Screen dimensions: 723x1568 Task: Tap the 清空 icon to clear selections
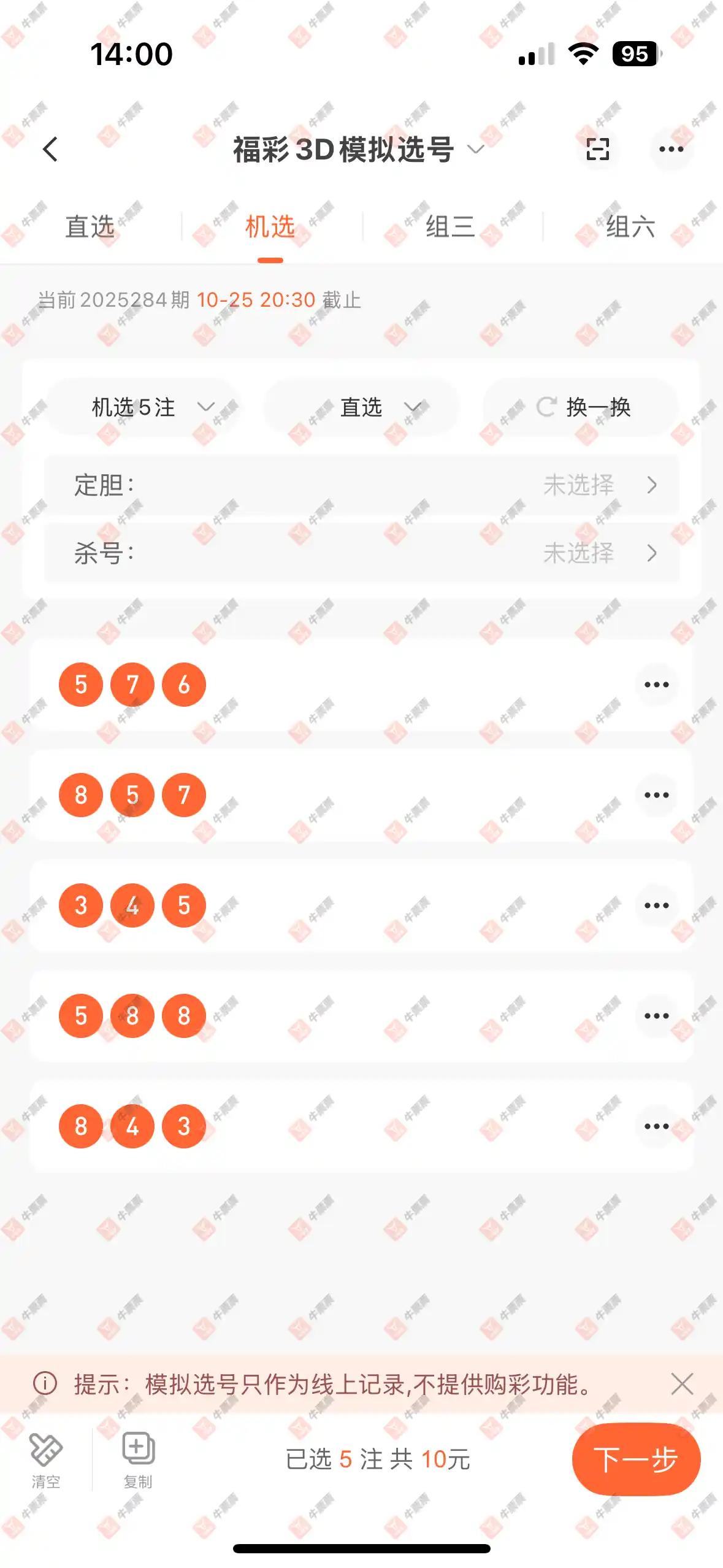(44, 1460)
